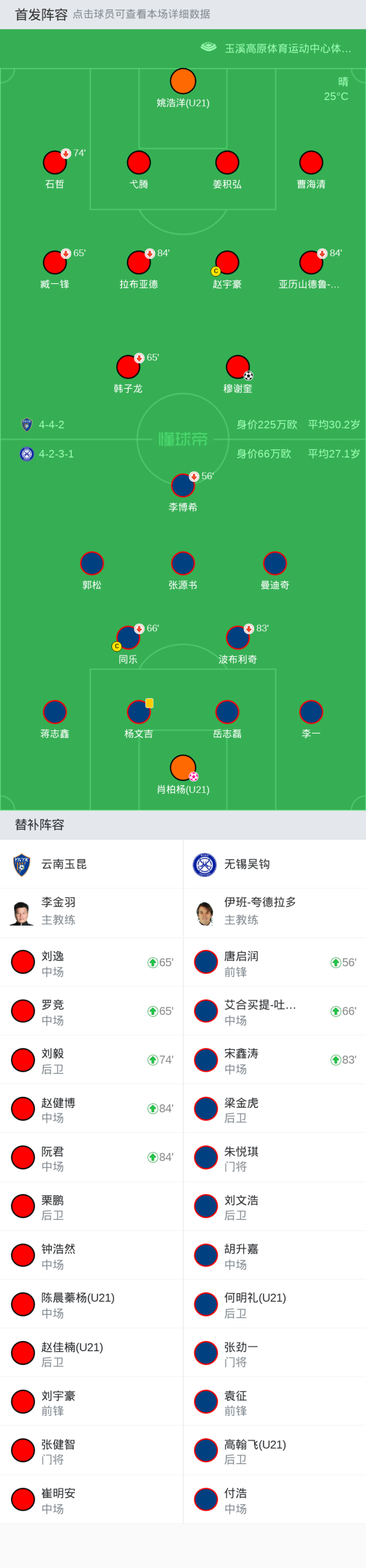Open striker 穆谢奎's match details
Viewport: 366px width, 1568px height.
pos(238,367)
